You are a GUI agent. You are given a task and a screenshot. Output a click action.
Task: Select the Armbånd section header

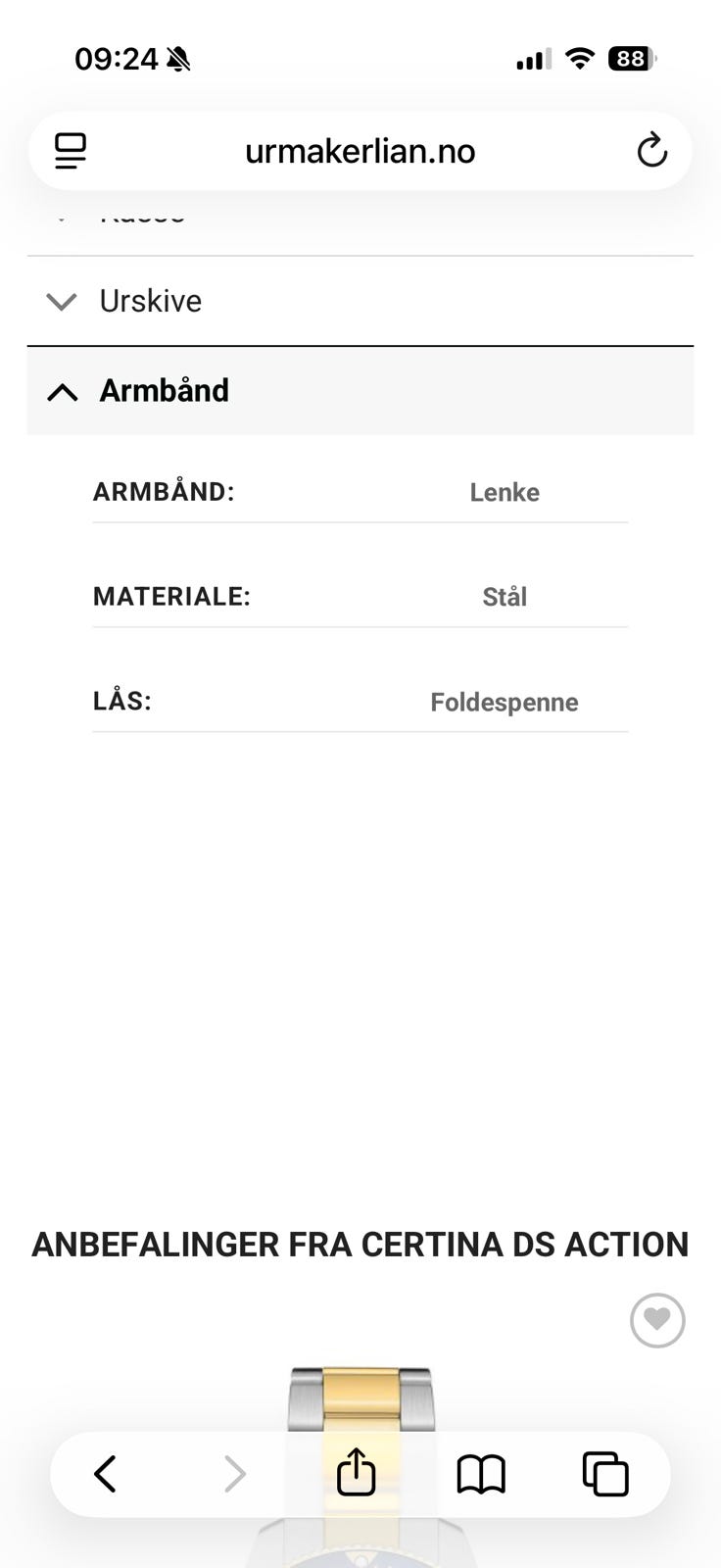tap(163, 391)
